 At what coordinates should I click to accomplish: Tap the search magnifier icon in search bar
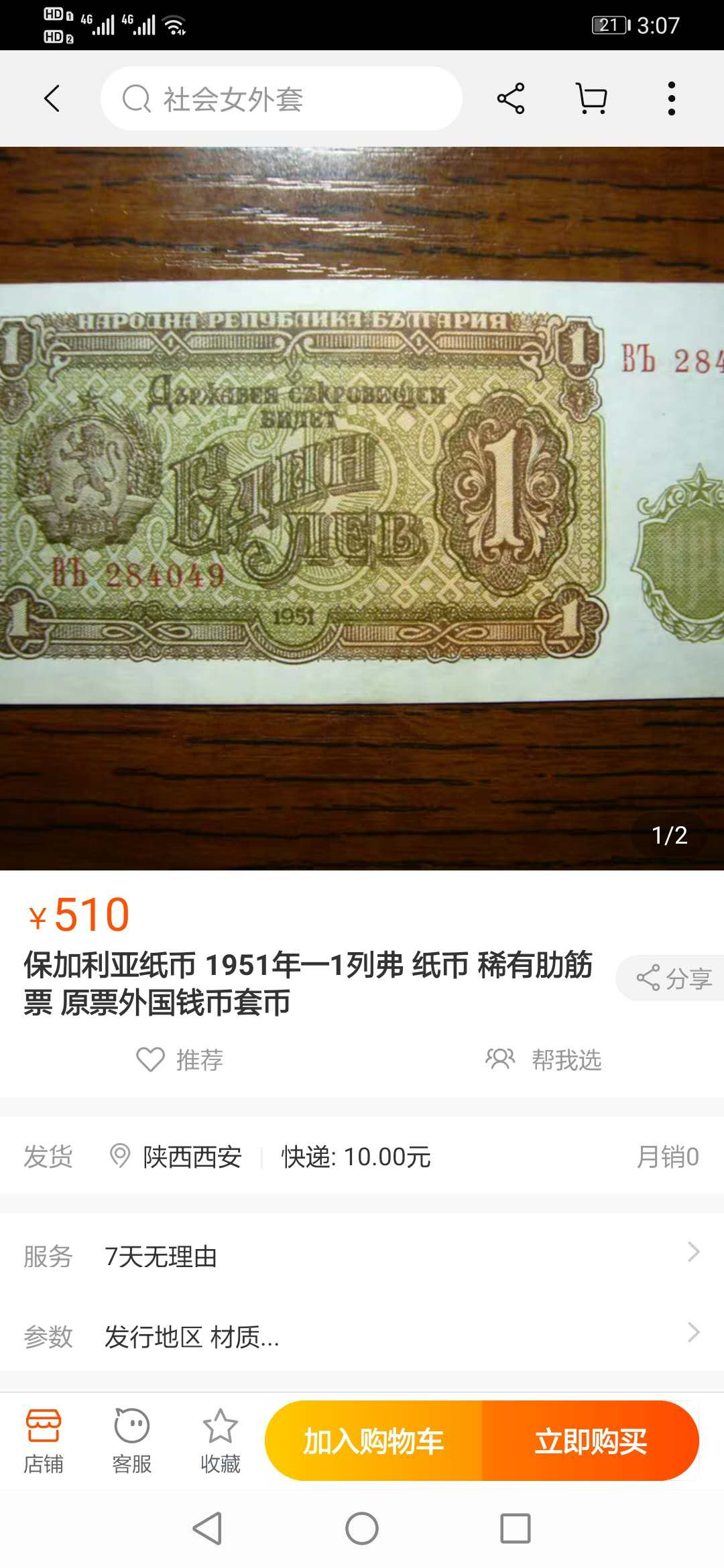pyautogui.click(x=135, y=98)
